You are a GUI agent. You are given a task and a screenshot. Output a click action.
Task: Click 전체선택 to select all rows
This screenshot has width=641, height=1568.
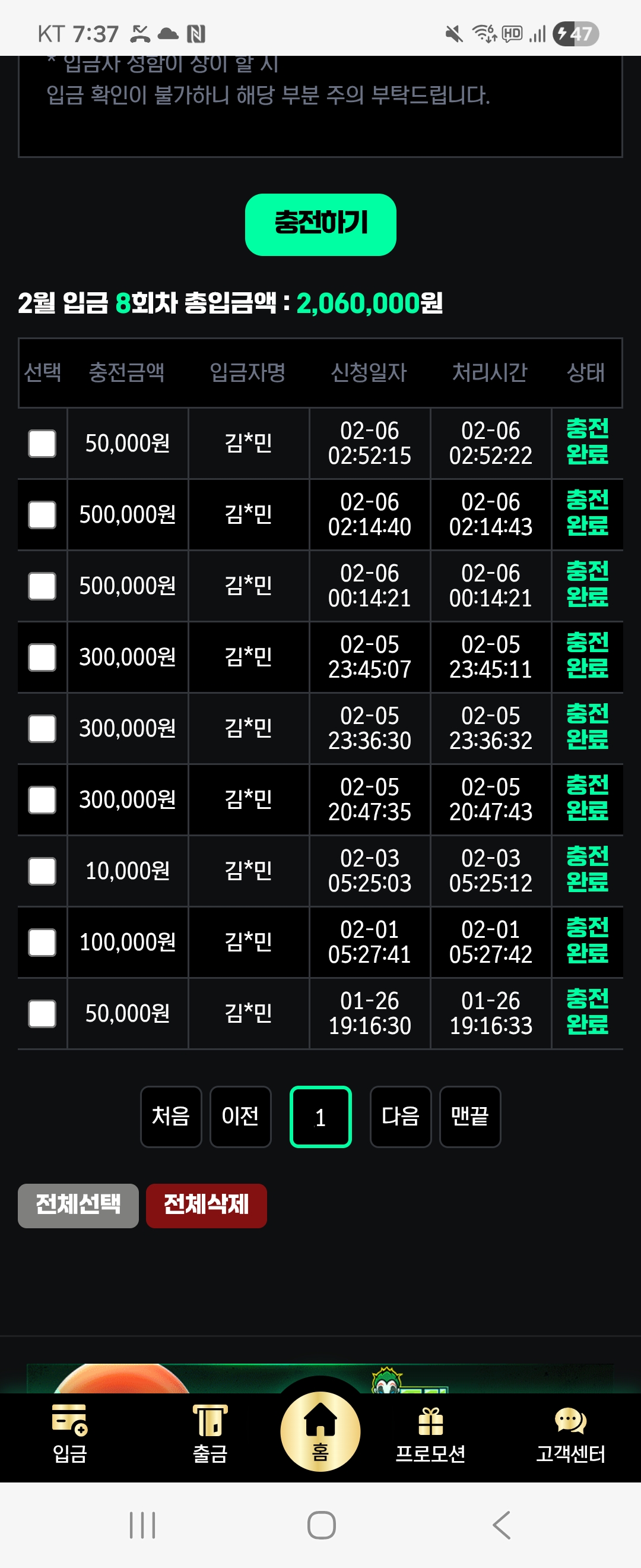click(78, 1206)
